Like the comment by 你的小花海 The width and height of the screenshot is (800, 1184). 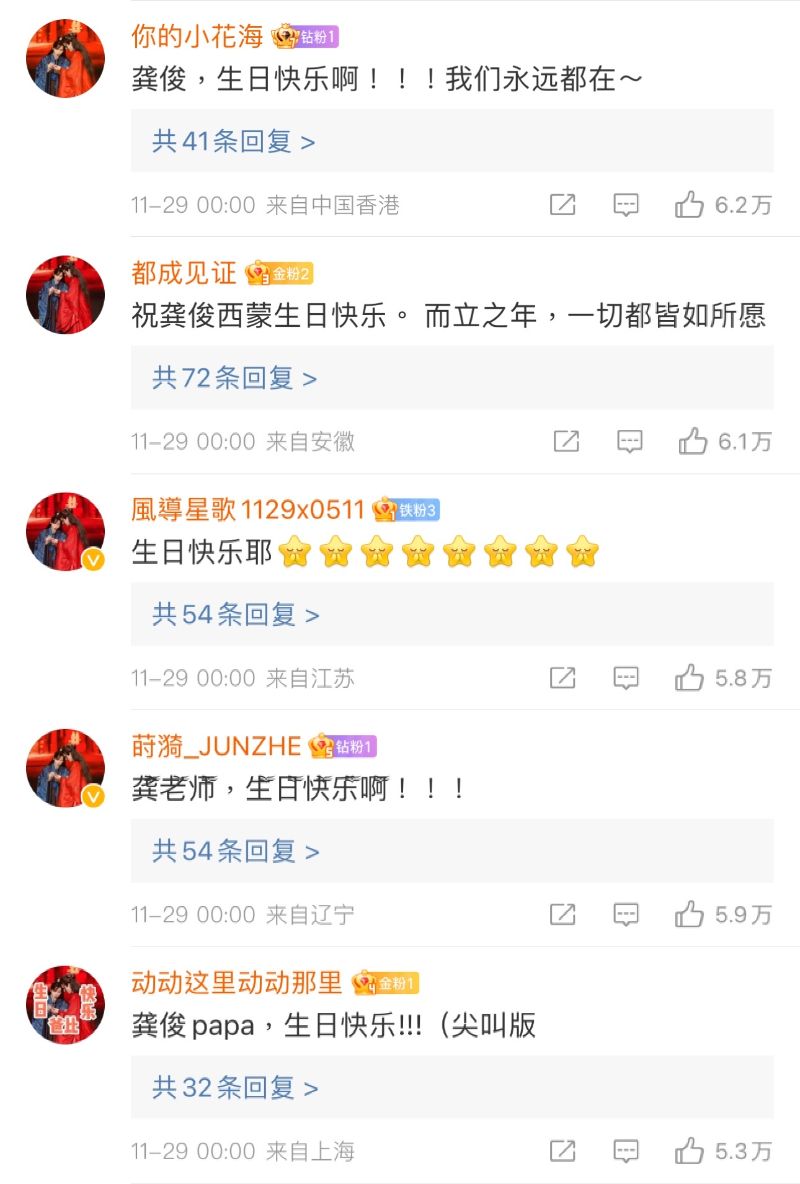[x=690, y=205]
